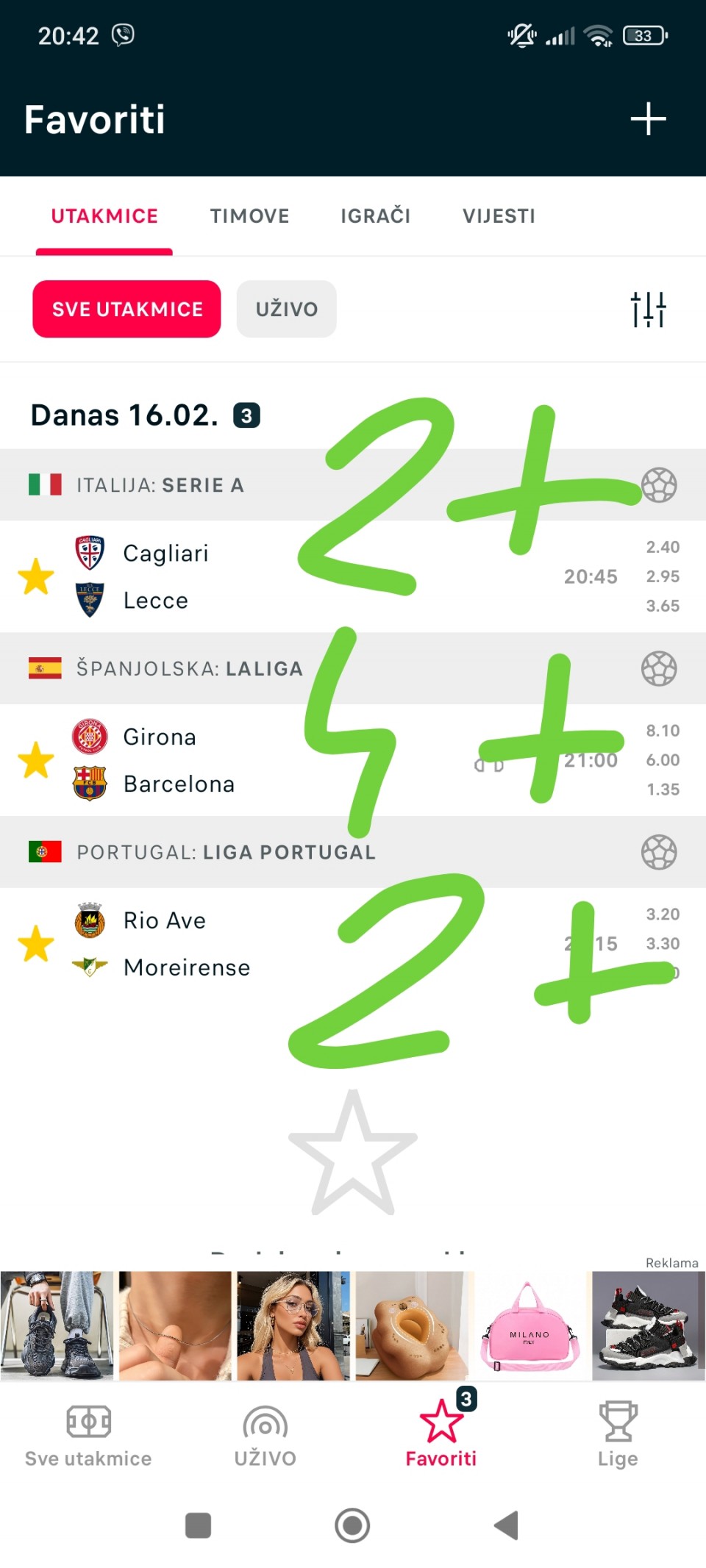Unstar the Rio Ave vs Moreirense match
The image size is (706, 1568).
tap(36, 944)
